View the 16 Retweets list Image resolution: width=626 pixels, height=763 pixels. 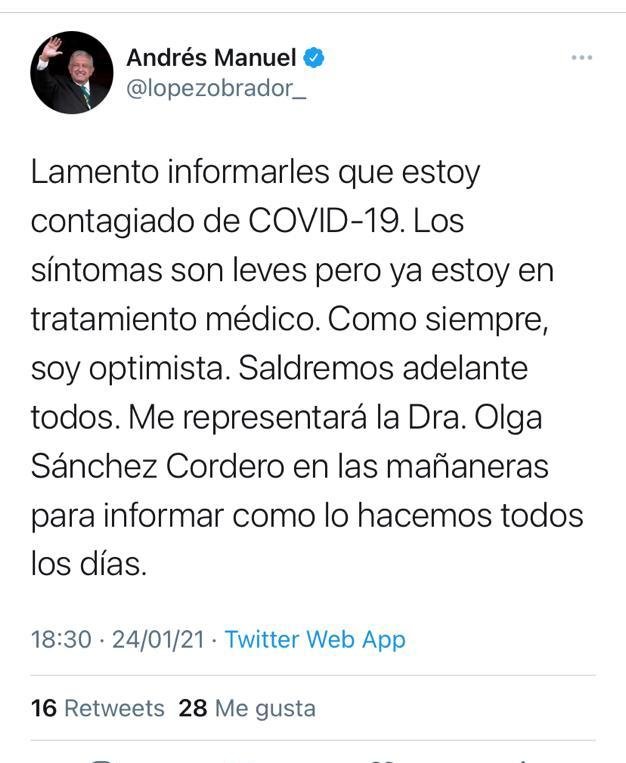98,709
